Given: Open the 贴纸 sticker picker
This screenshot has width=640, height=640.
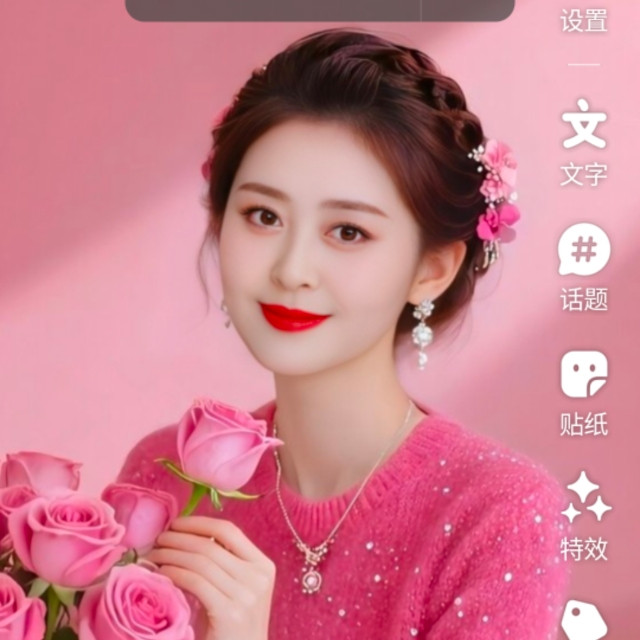Looking at the screenshot, I should pos(584,390).
